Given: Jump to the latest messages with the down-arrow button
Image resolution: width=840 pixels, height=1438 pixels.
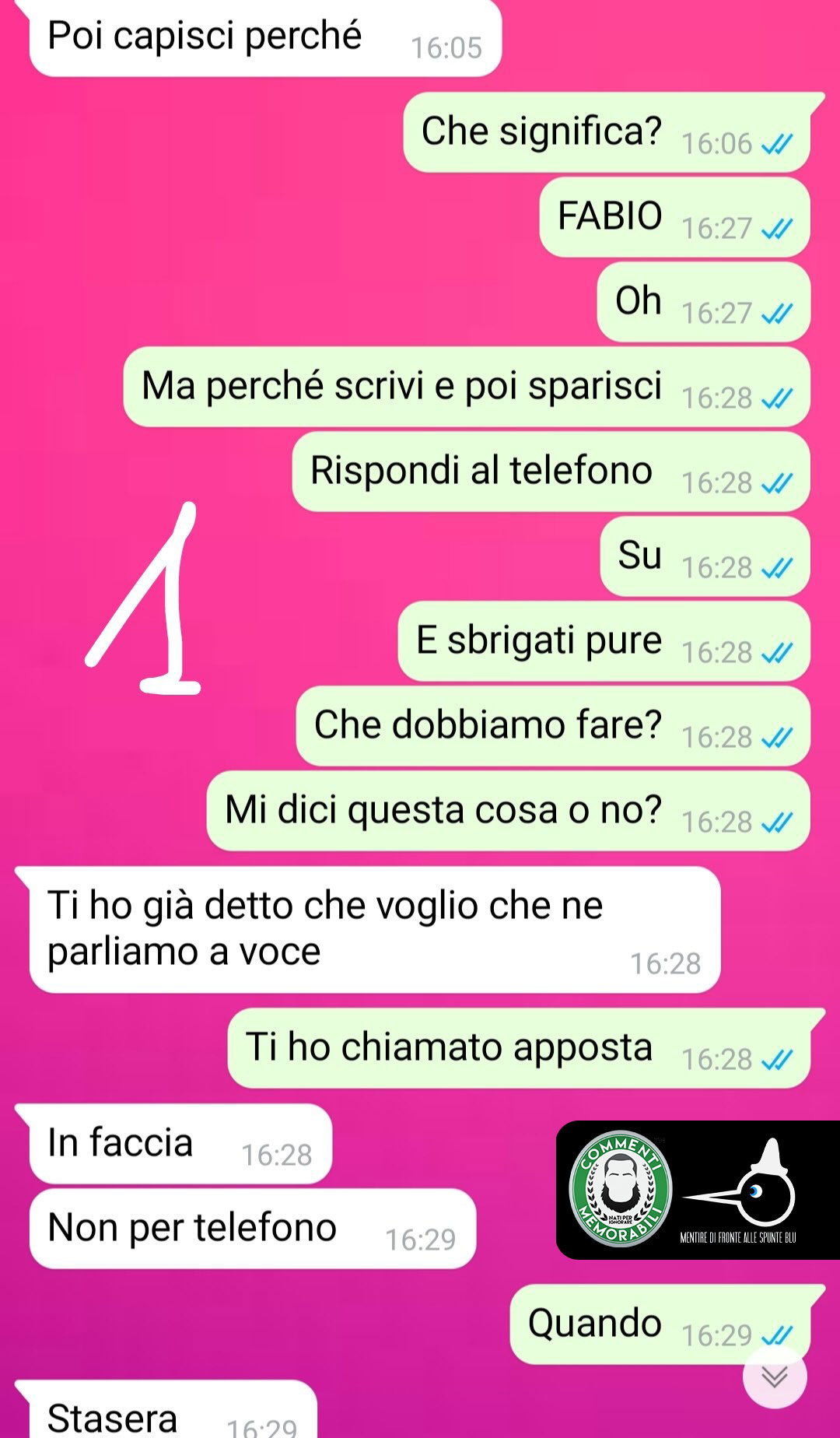Looking at the screenshot, I should point(775,1377).
